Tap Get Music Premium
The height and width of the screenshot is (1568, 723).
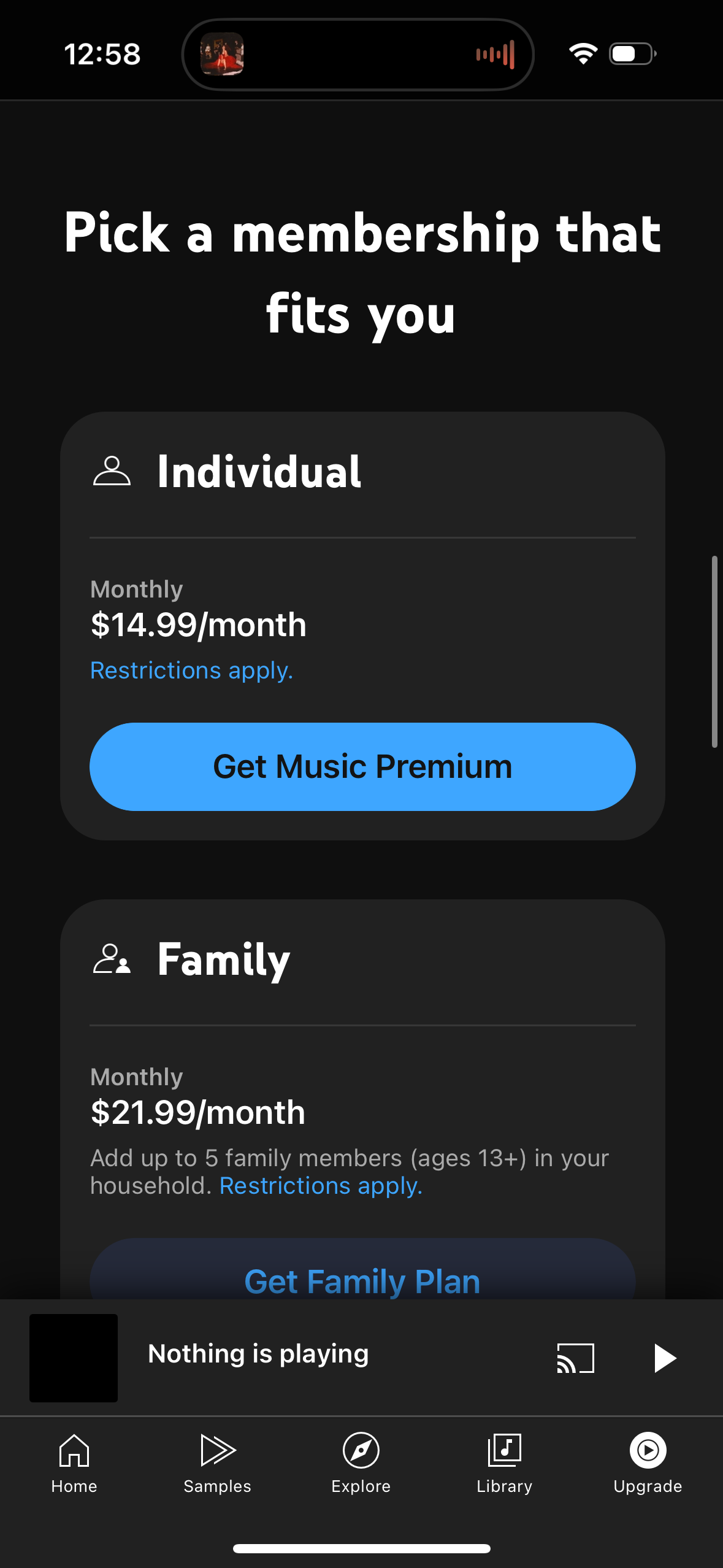coord(362,766)
